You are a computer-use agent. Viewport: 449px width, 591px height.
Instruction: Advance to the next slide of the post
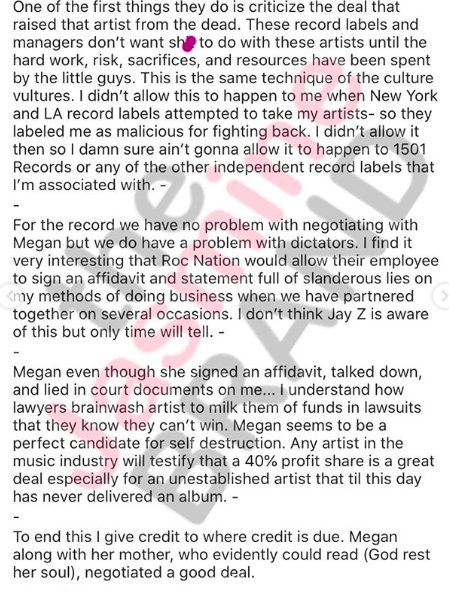coord(443,296)
